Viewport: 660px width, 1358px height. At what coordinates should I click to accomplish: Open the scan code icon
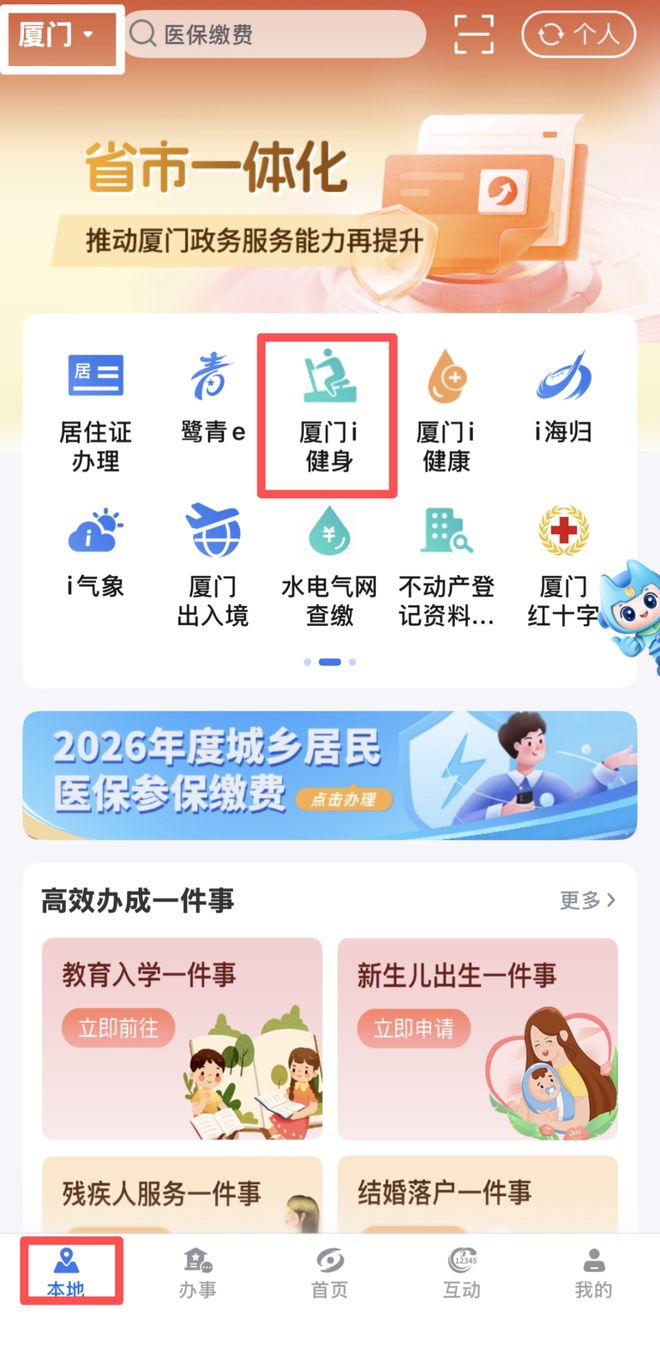click(x=474, y=35)
